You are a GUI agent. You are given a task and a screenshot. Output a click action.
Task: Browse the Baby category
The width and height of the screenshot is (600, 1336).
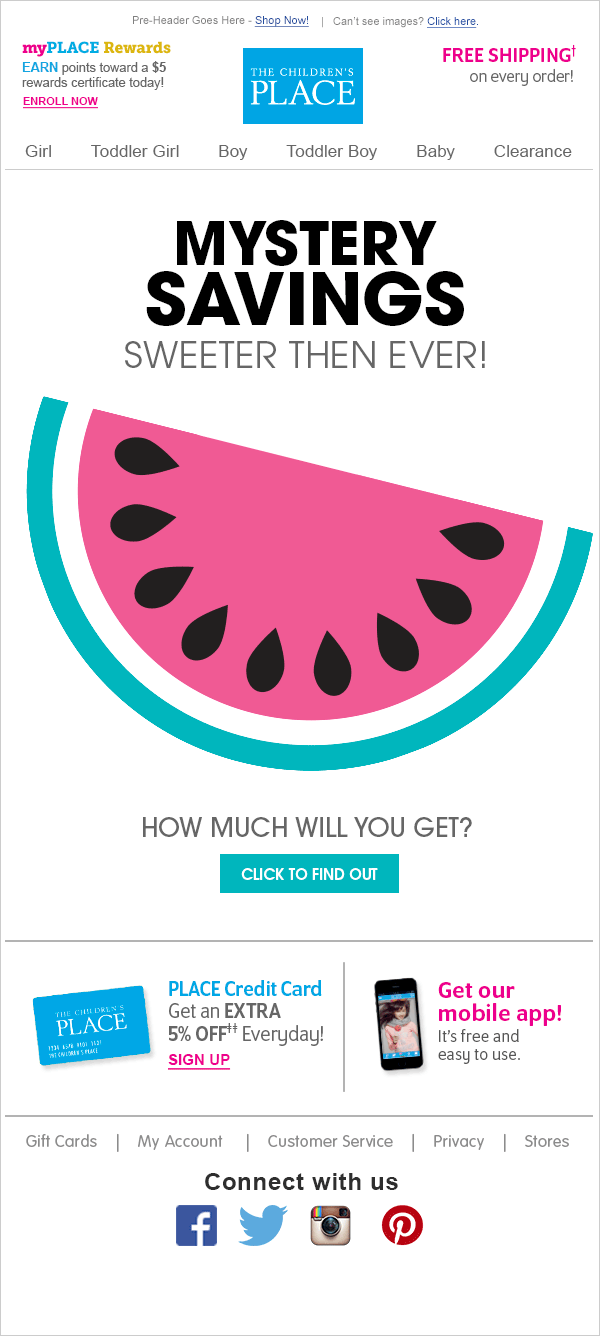435,151
